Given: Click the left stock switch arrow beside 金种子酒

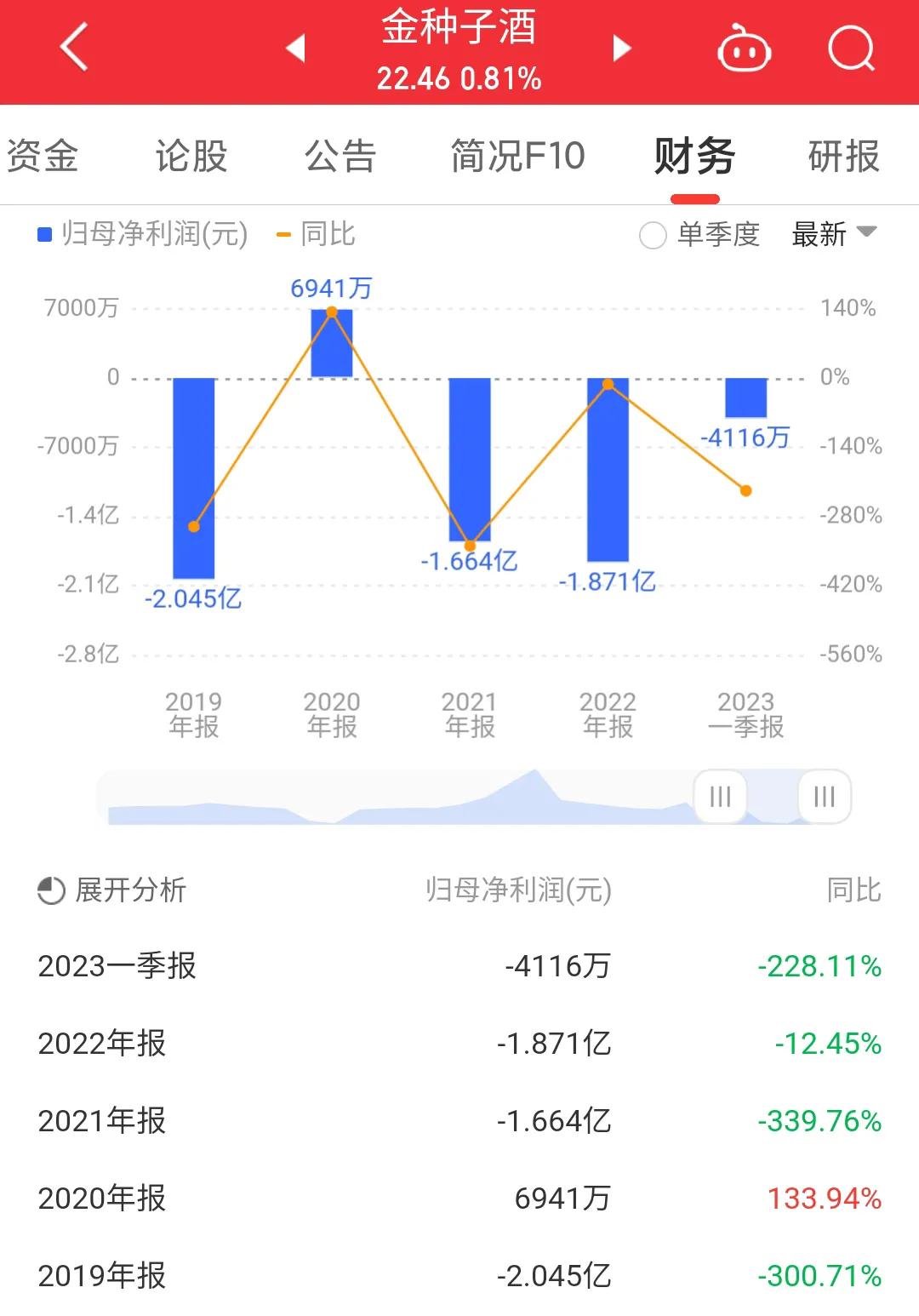Looking at the screenshot, I should click(295, 49).
